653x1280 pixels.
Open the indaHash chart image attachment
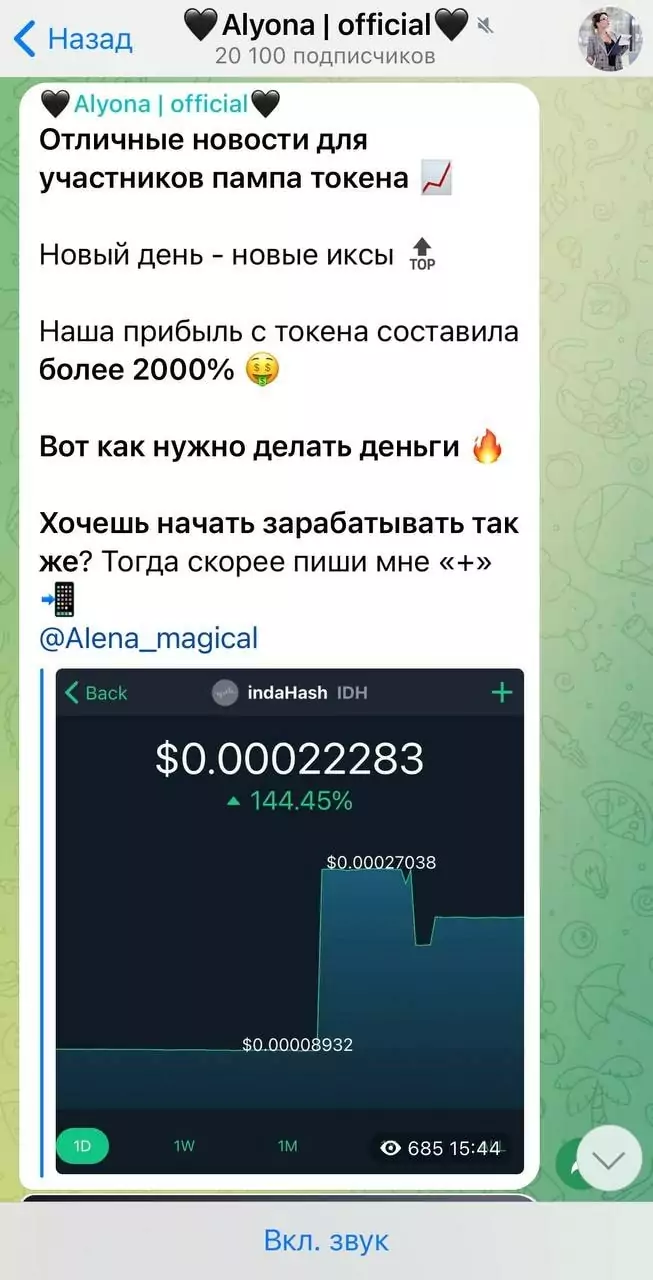(x=289, y=920)
